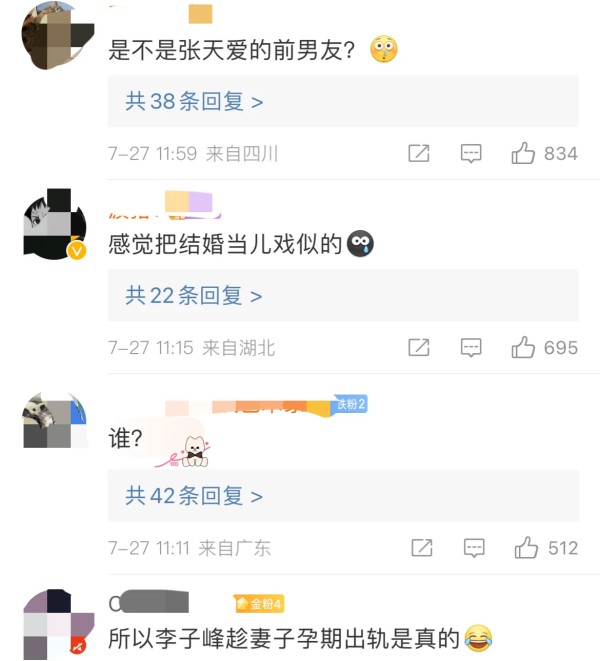View the 共42条回复 replies
Viewport: 600px width, 661px height.
point(194,496)
